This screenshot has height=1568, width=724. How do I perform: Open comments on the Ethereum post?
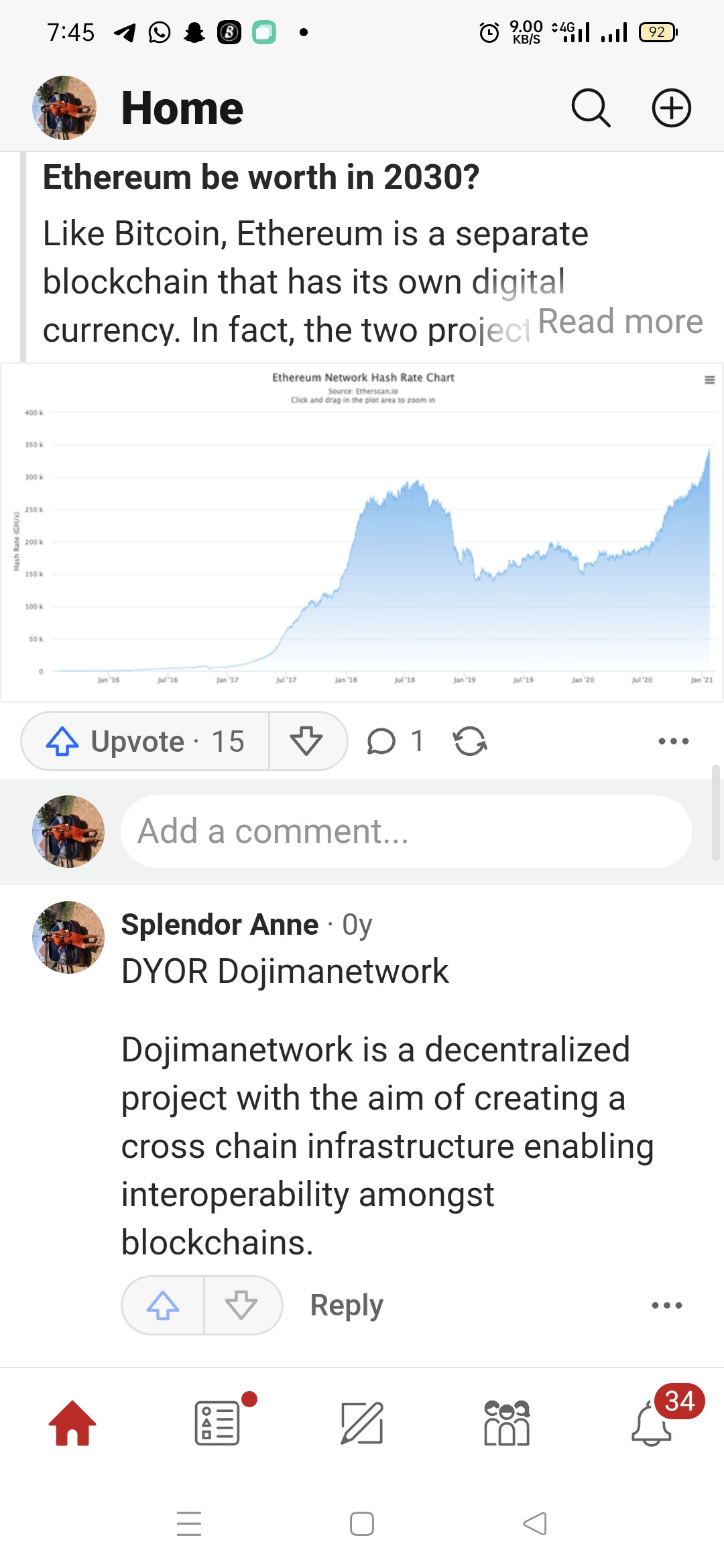pyautogui.click(x=396, y=741)
